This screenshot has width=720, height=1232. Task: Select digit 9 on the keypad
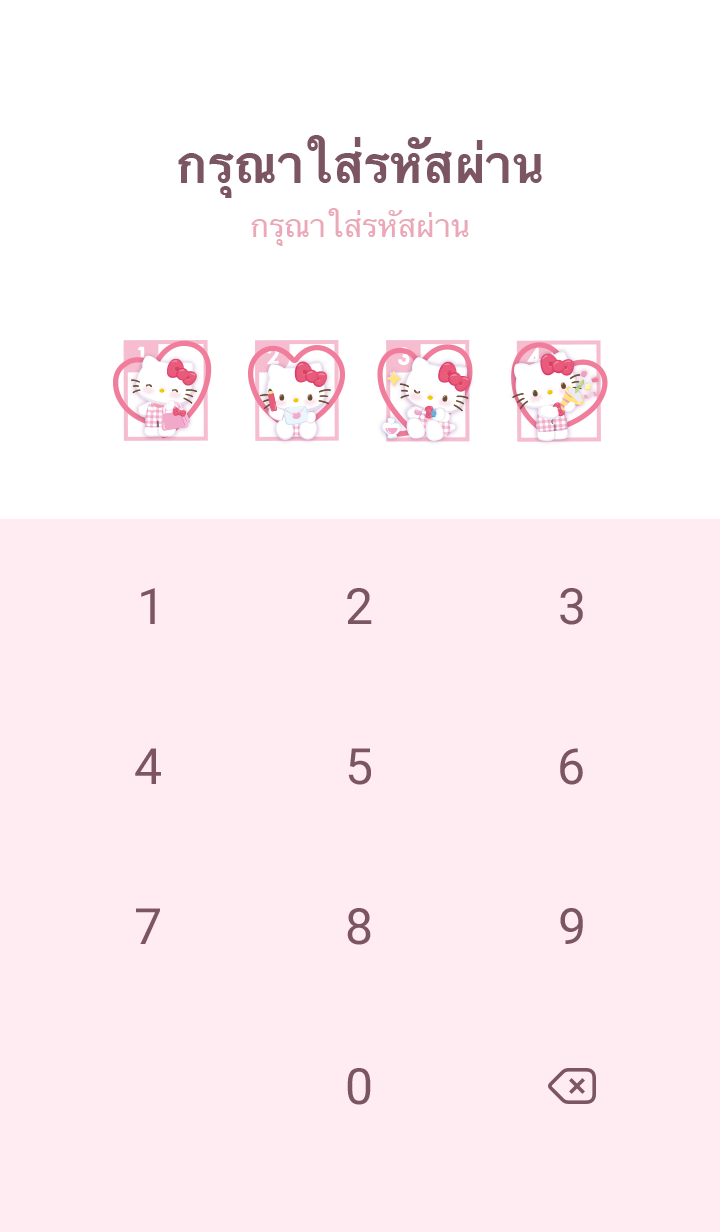pyautogui.click(x=571, y=927)
